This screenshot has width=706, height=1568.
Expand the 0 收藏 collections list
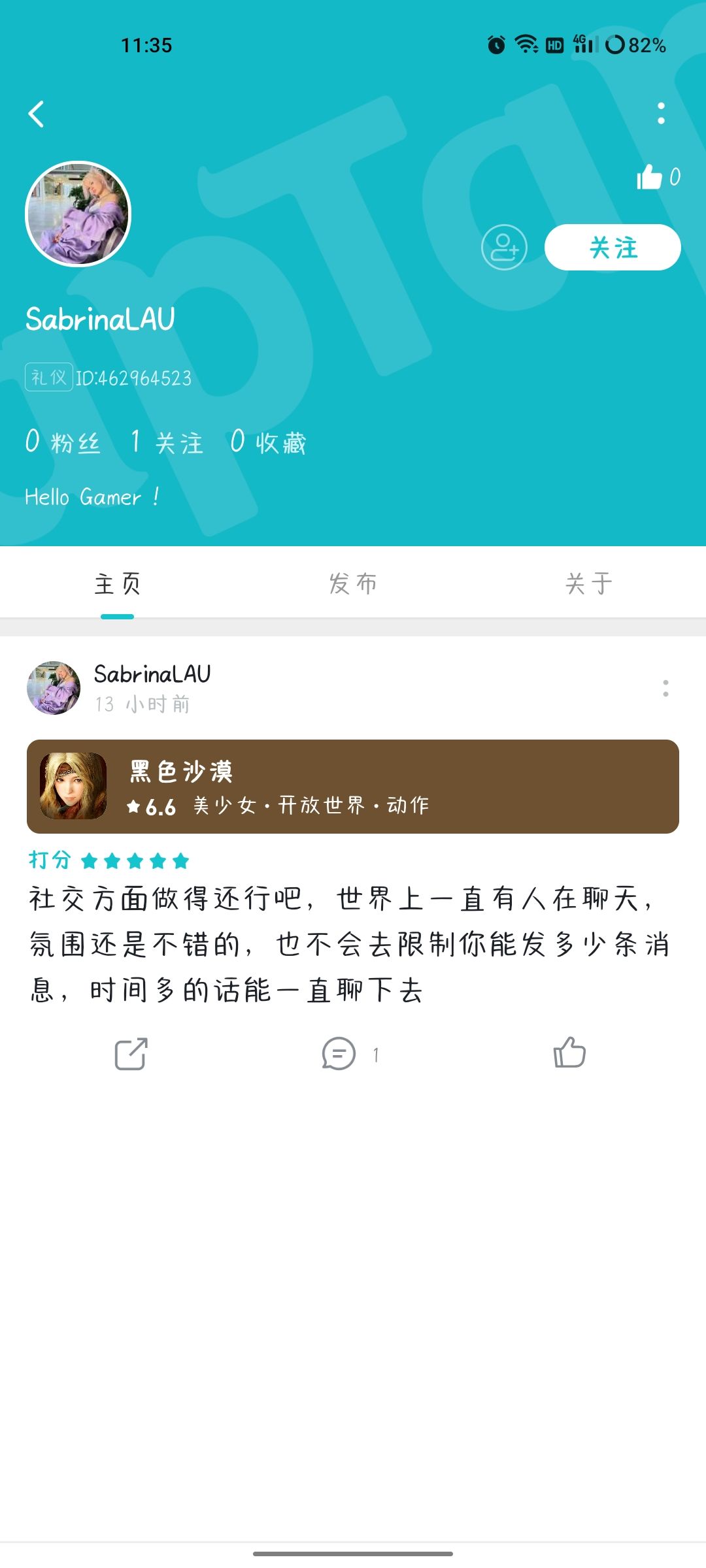(269, 442)
